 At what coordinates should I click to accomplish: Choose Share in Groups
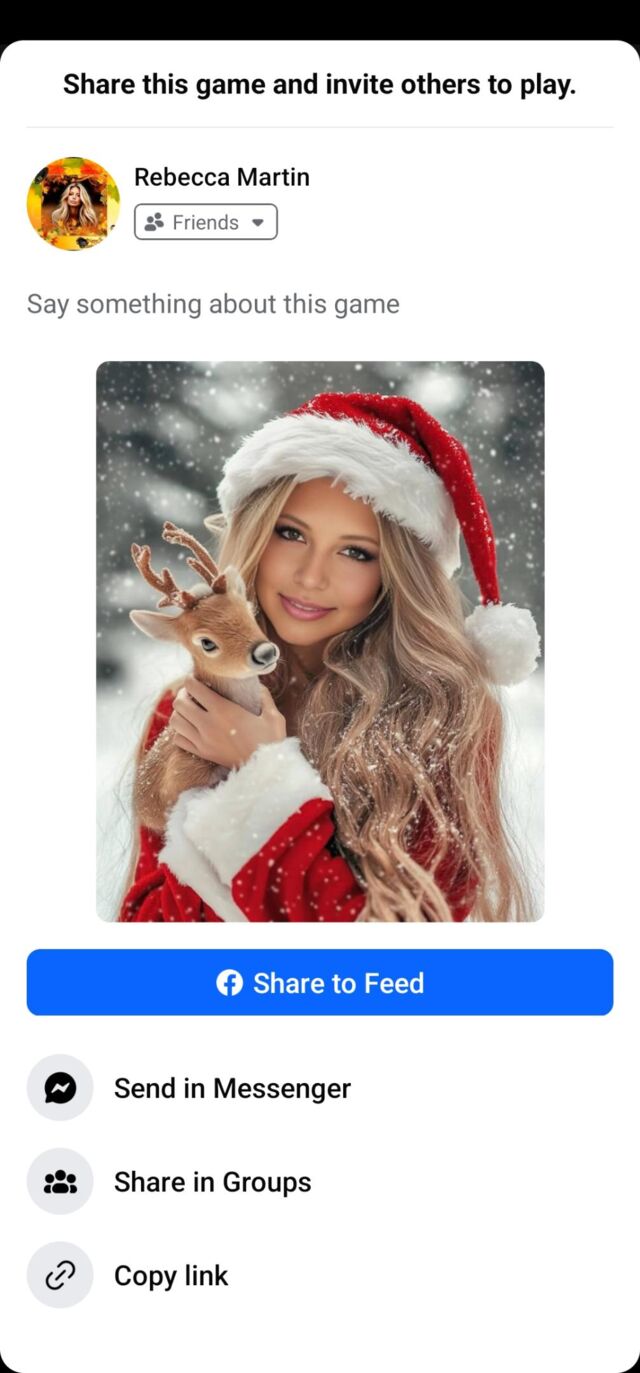(x=212, y=1182)
